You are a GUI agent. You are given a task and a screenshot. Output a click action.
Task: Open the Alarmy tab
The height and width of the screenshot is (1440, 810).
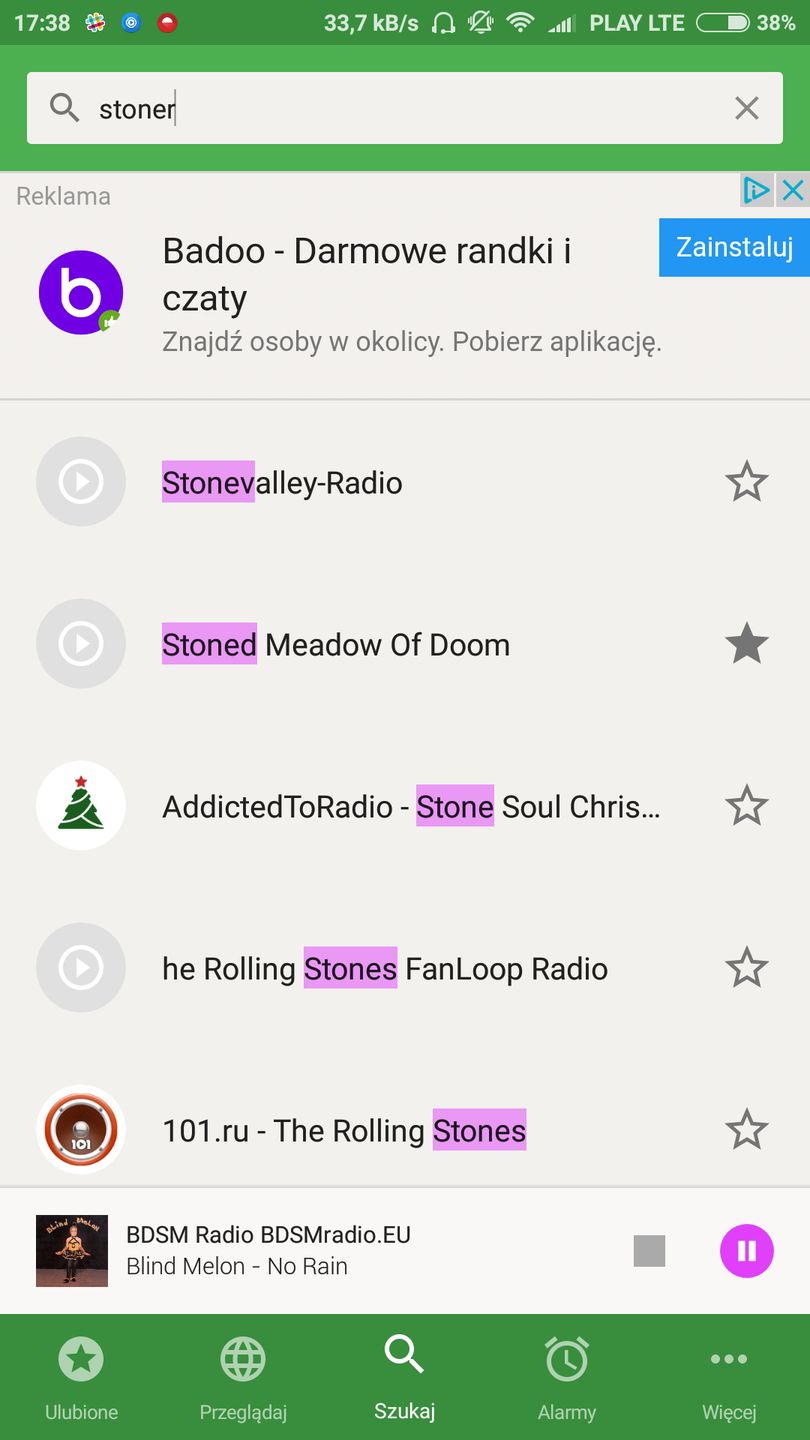coord(566,1377)
